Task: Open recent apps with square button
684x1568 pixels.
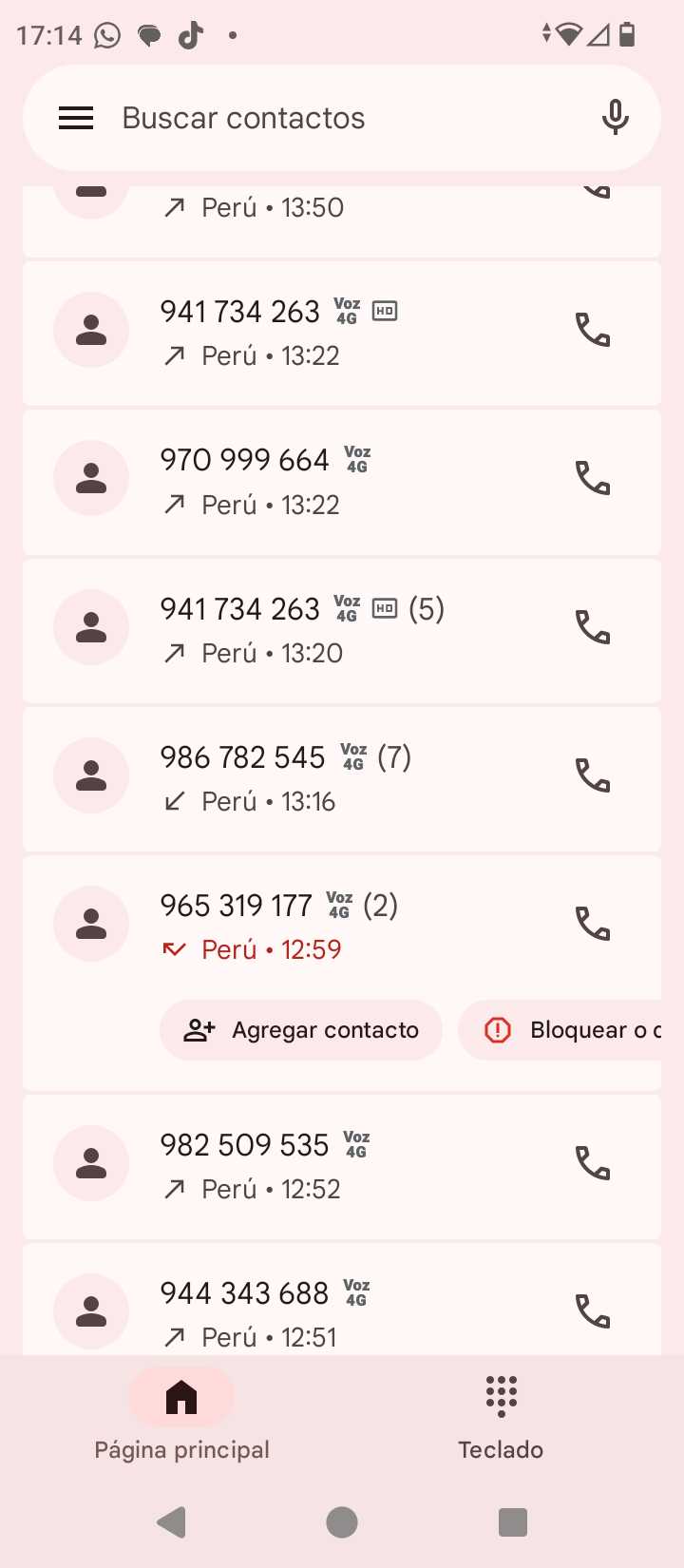Action: (x=513, y=1522)
